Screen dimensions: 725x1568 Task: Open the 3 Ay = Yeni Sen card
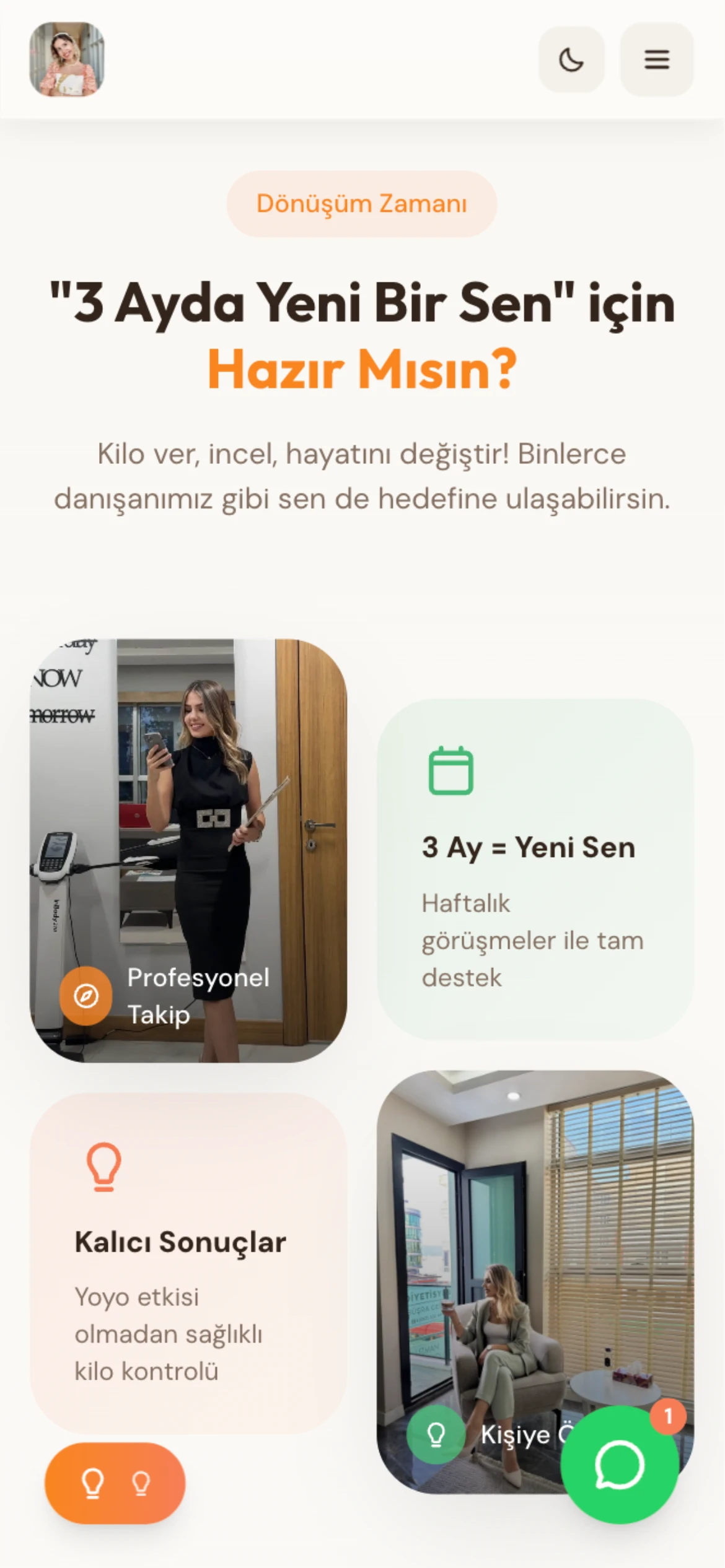click(535, 868)
